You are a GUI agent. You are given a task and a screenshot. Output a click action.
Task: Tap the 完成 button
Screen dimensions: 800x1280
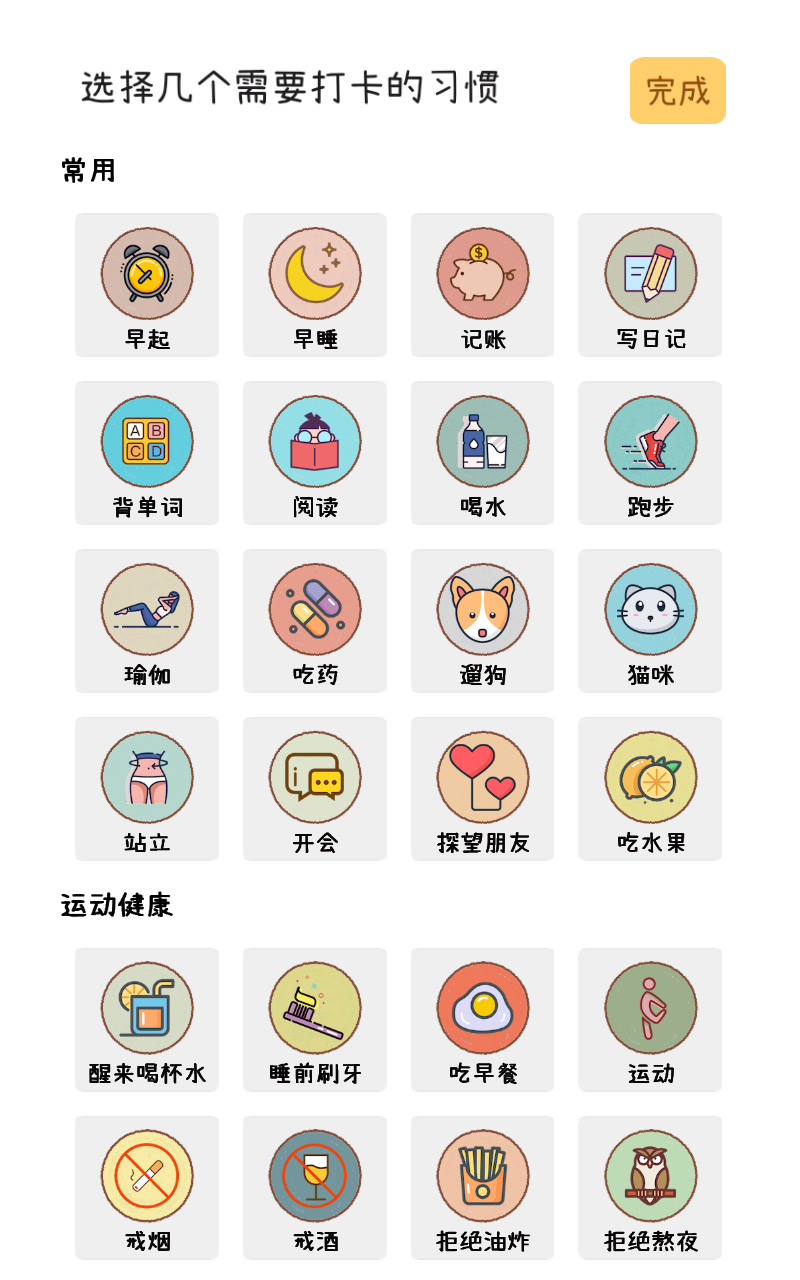click(677, 91)
